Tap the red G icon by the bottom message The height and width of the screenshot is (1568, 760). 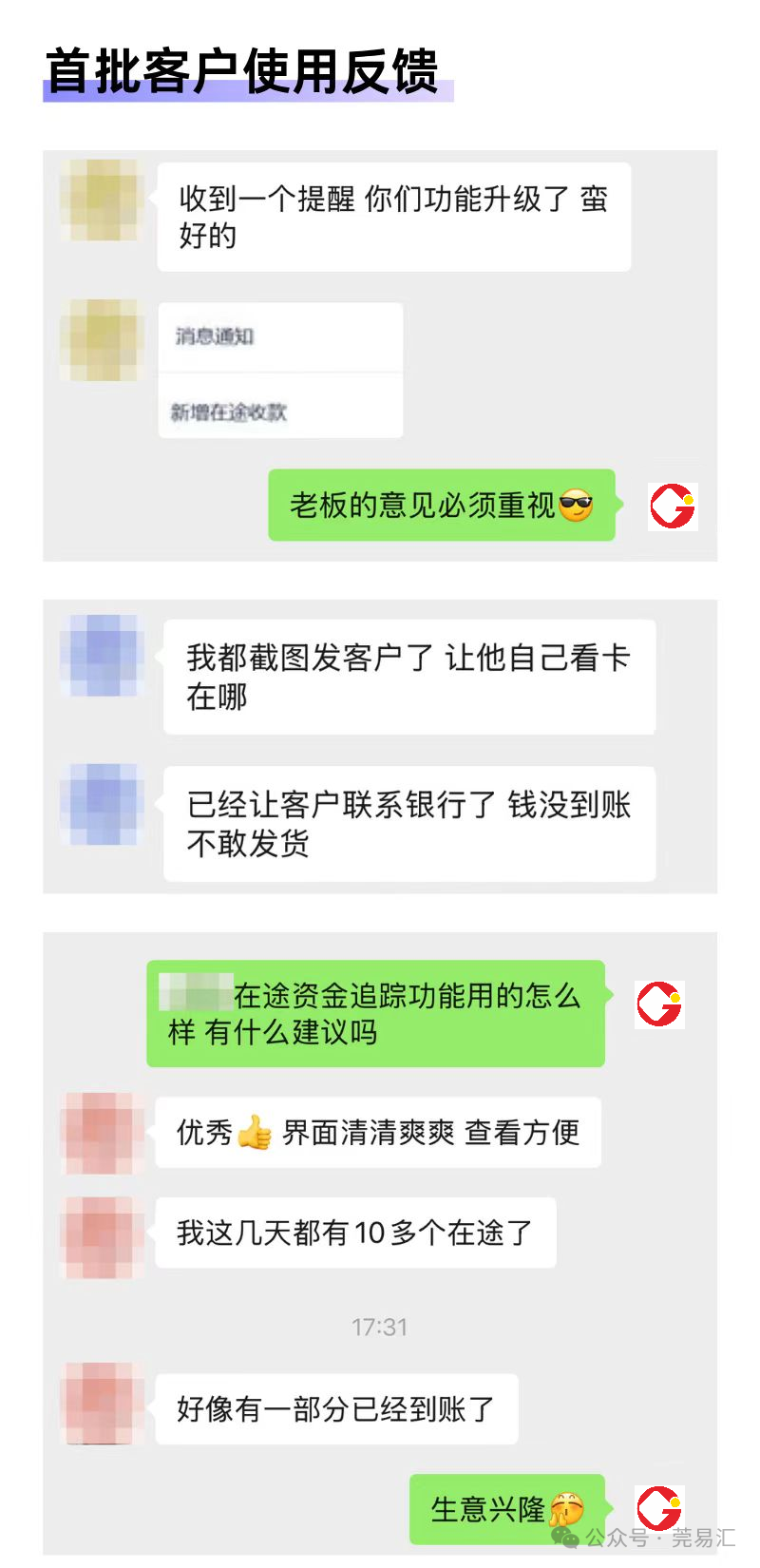[660, 1509]
